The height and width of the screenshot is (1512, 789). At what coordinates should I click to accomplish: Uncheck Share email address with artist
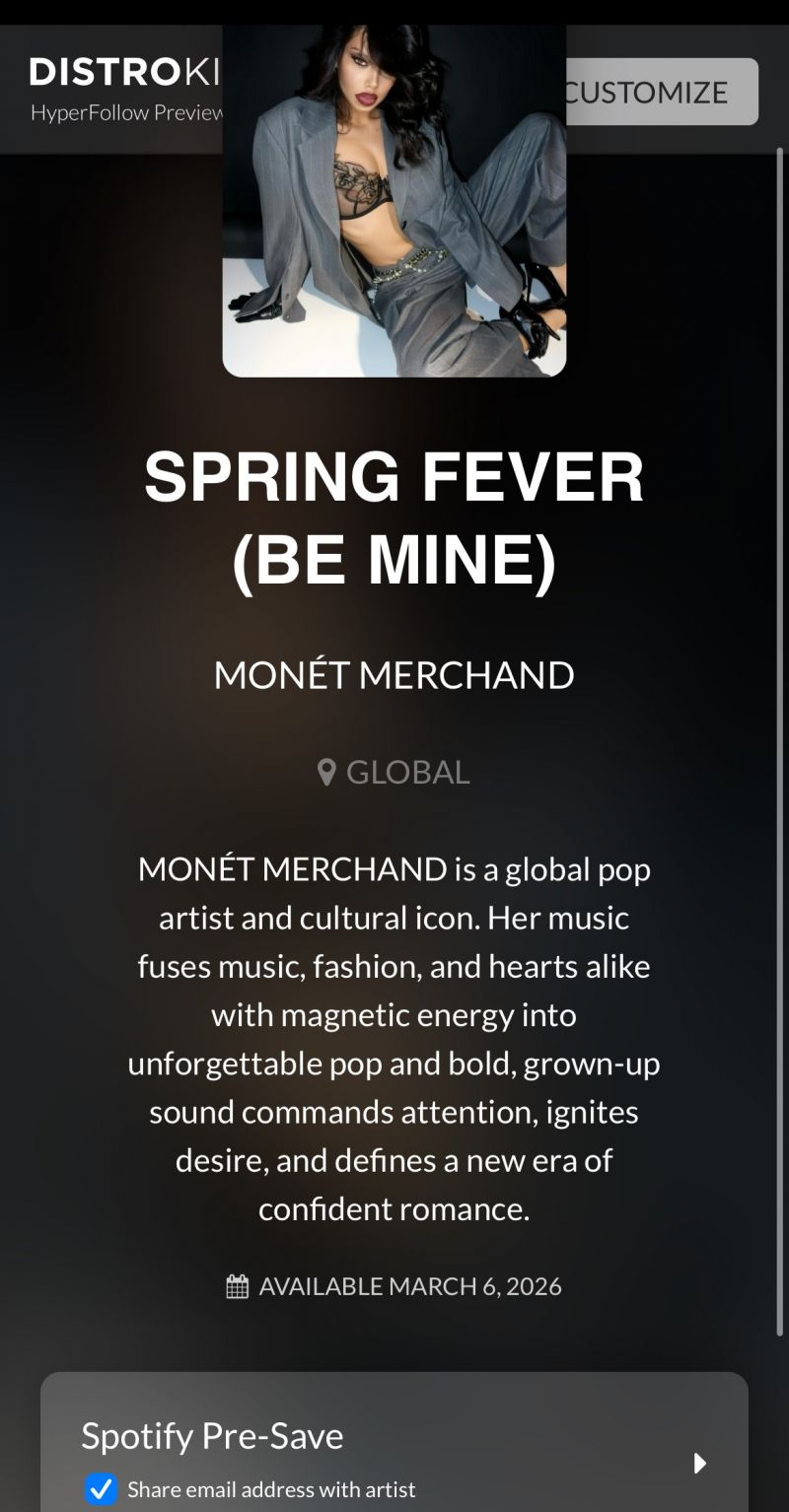(x=101, y=1489)
